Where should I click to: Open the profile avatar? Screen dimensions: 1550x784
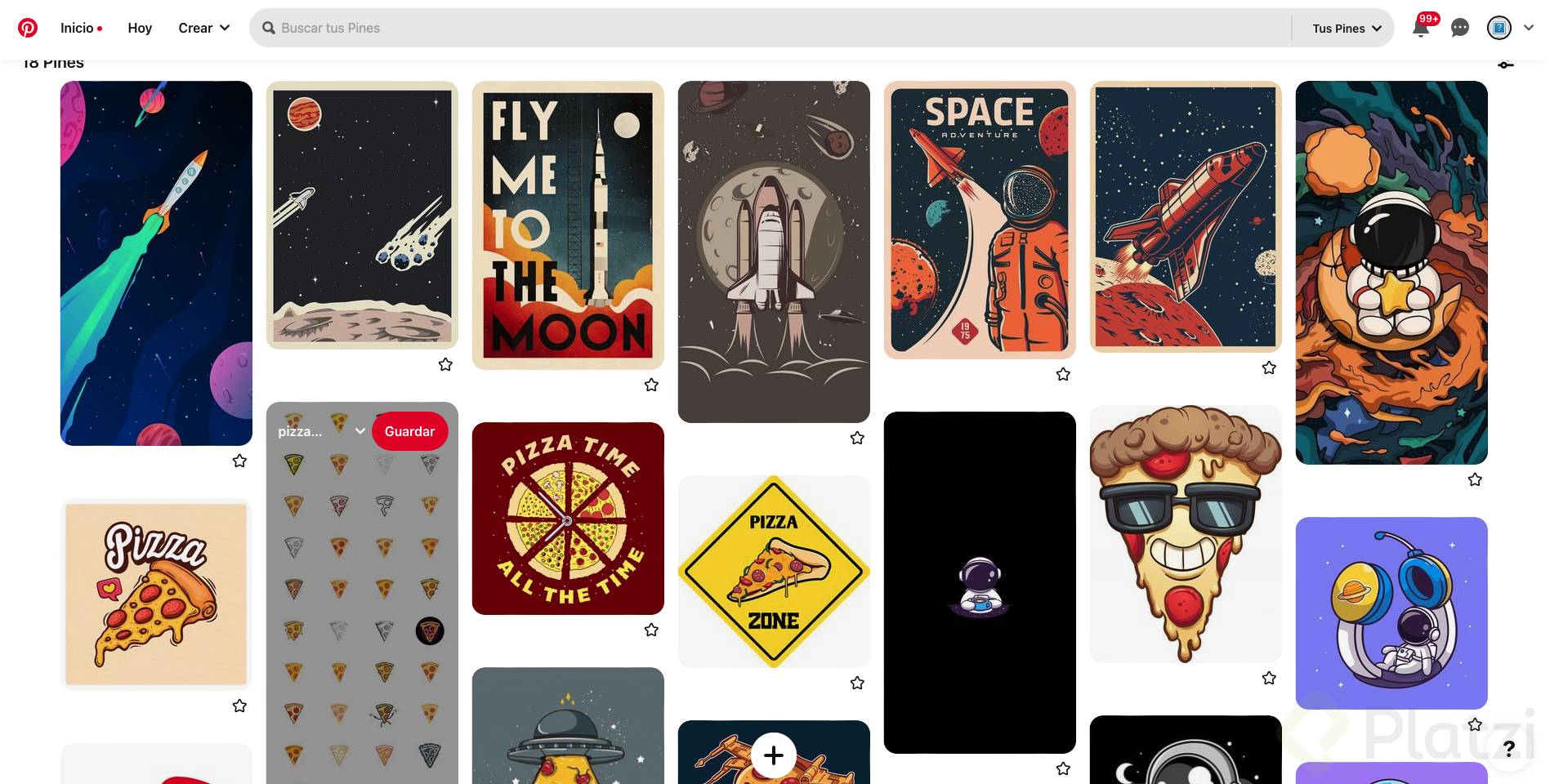1499,28
